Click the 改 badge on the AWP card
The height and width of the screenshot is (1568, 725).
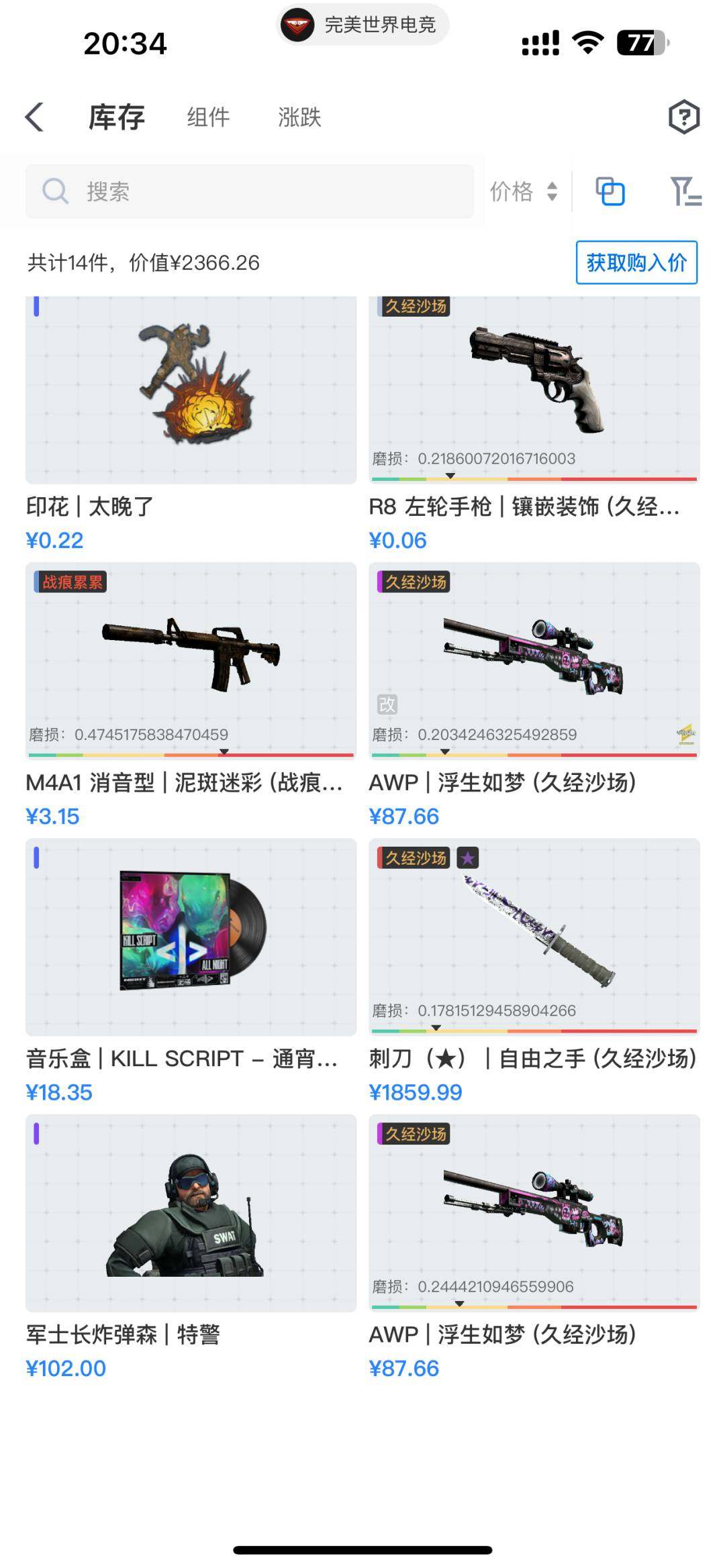(386, 704)
